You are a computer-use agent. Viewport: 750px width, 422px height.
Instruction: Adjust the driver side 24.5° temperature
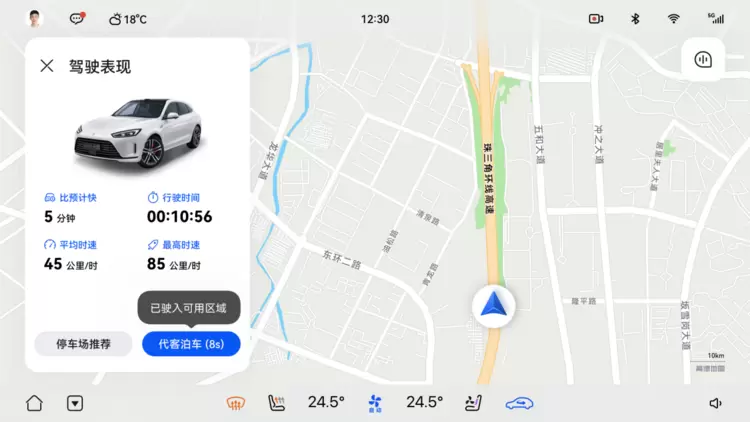tap(326, 402)
